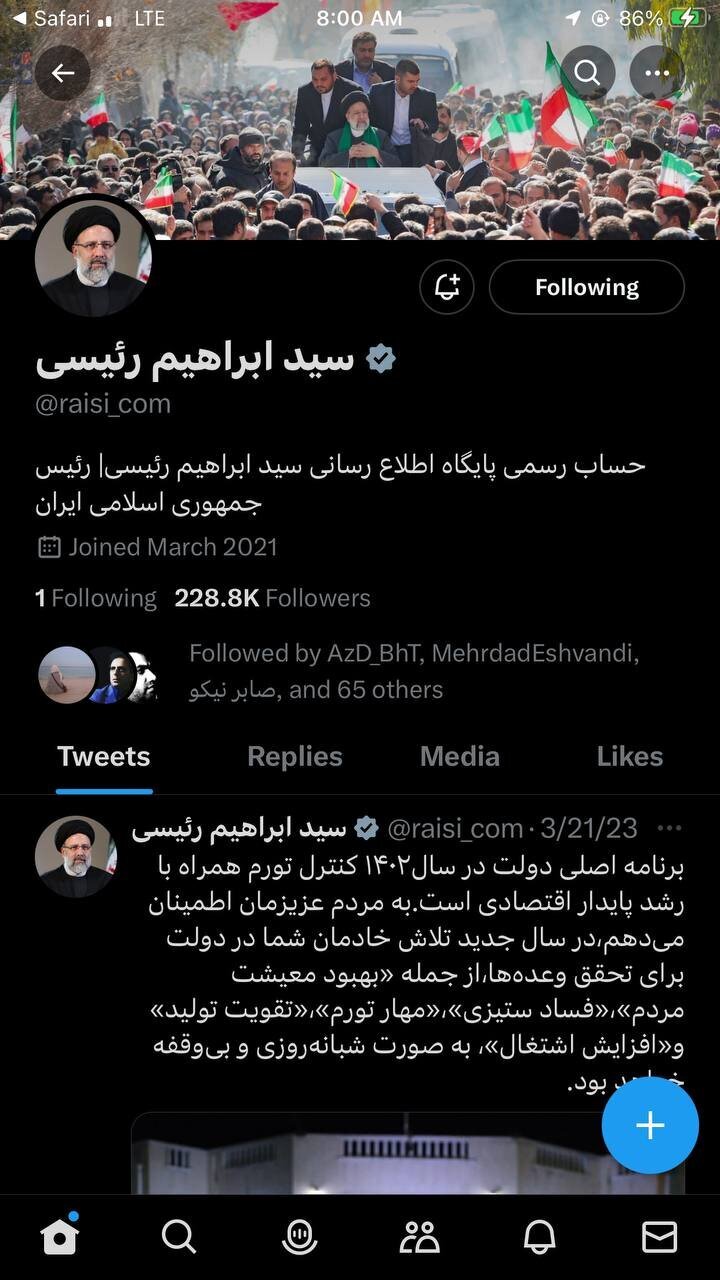This screenshot has width=720, height=1280.
Task: View the 228.8K Followers list
Action: click(x=272, y=598)
